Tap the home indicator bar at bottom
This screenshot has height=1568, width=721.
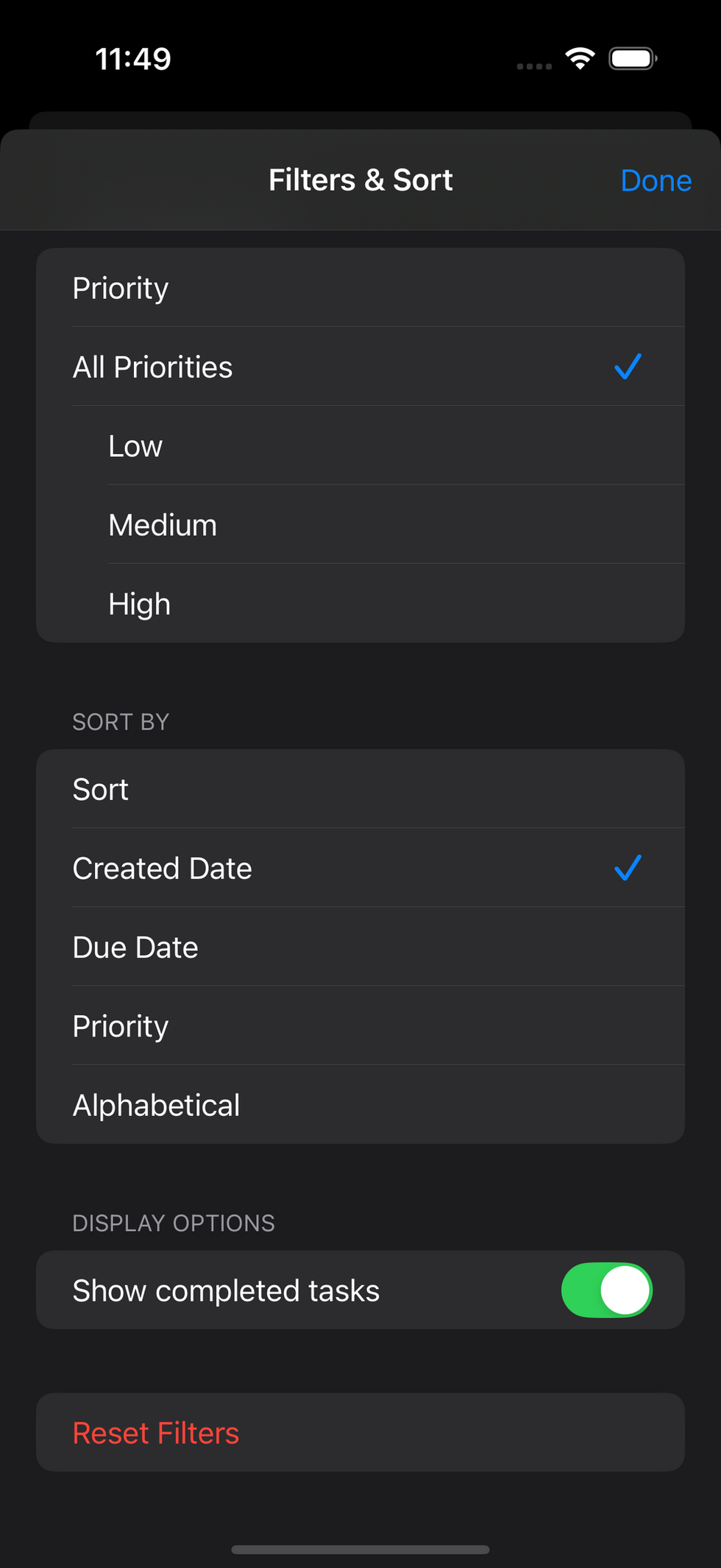coord(360,1547)
